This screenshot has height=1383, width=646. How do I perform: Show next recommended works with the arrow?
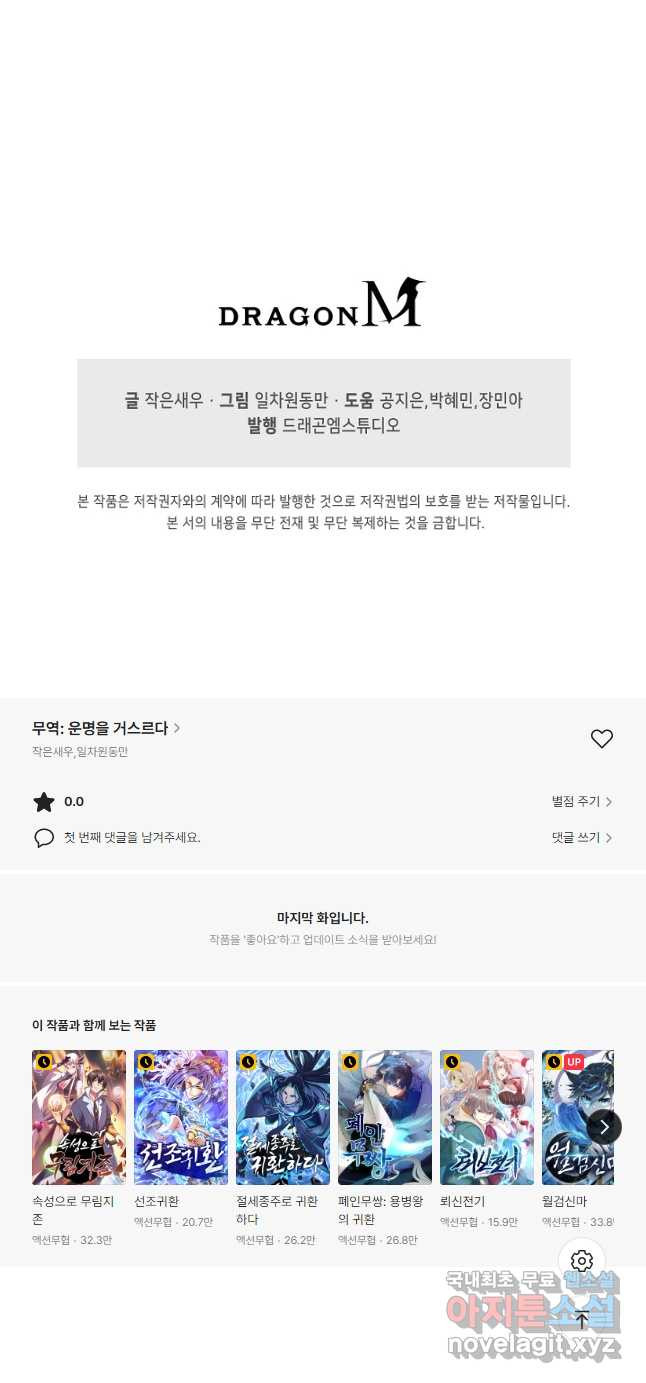pos(604,1127)
